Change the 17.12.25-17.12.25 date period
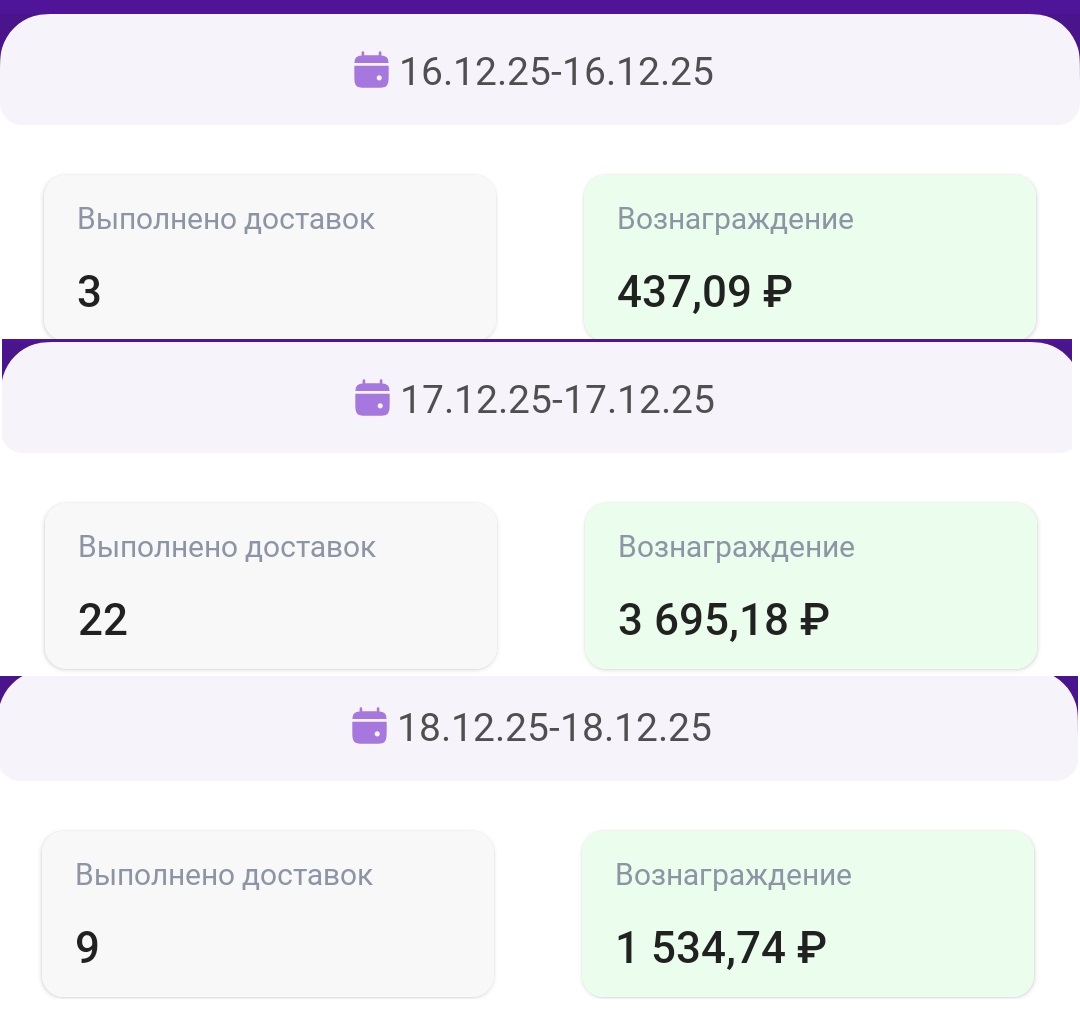This screenshot has height=1011, width=1080. pos(536,399)
